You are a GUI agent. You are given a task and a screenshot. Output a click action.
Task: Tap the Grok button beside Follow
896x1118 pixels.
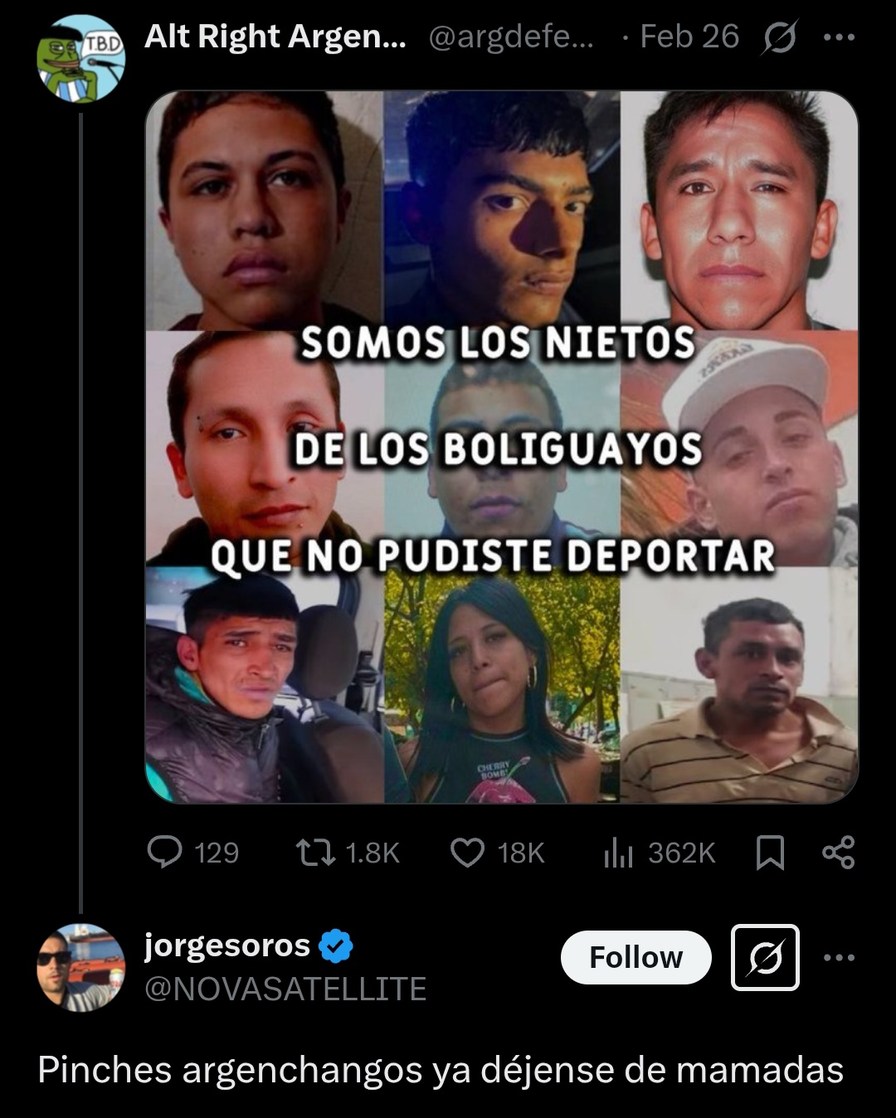click(x=765, y=957)
